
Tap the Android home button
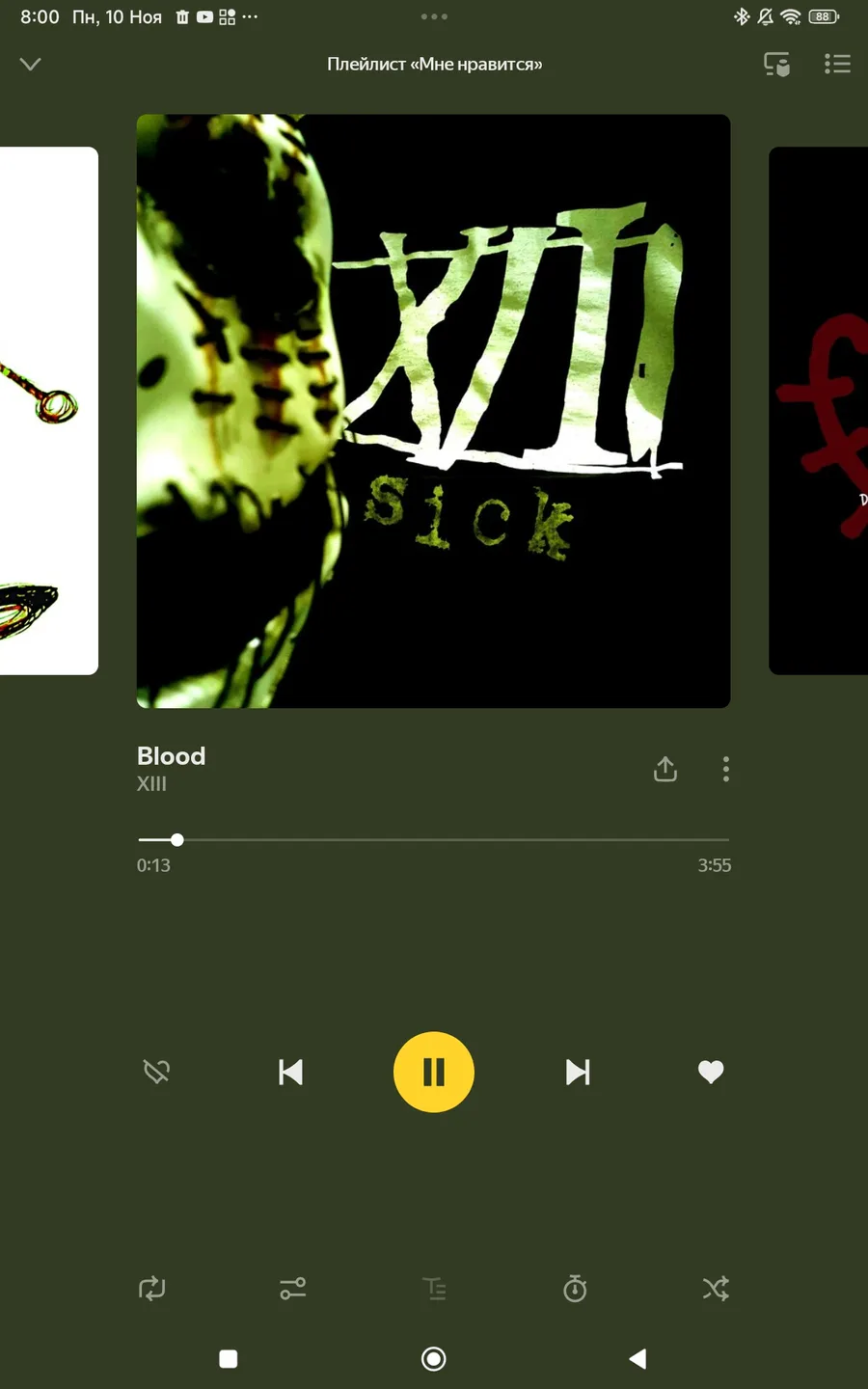[434, 1359]
